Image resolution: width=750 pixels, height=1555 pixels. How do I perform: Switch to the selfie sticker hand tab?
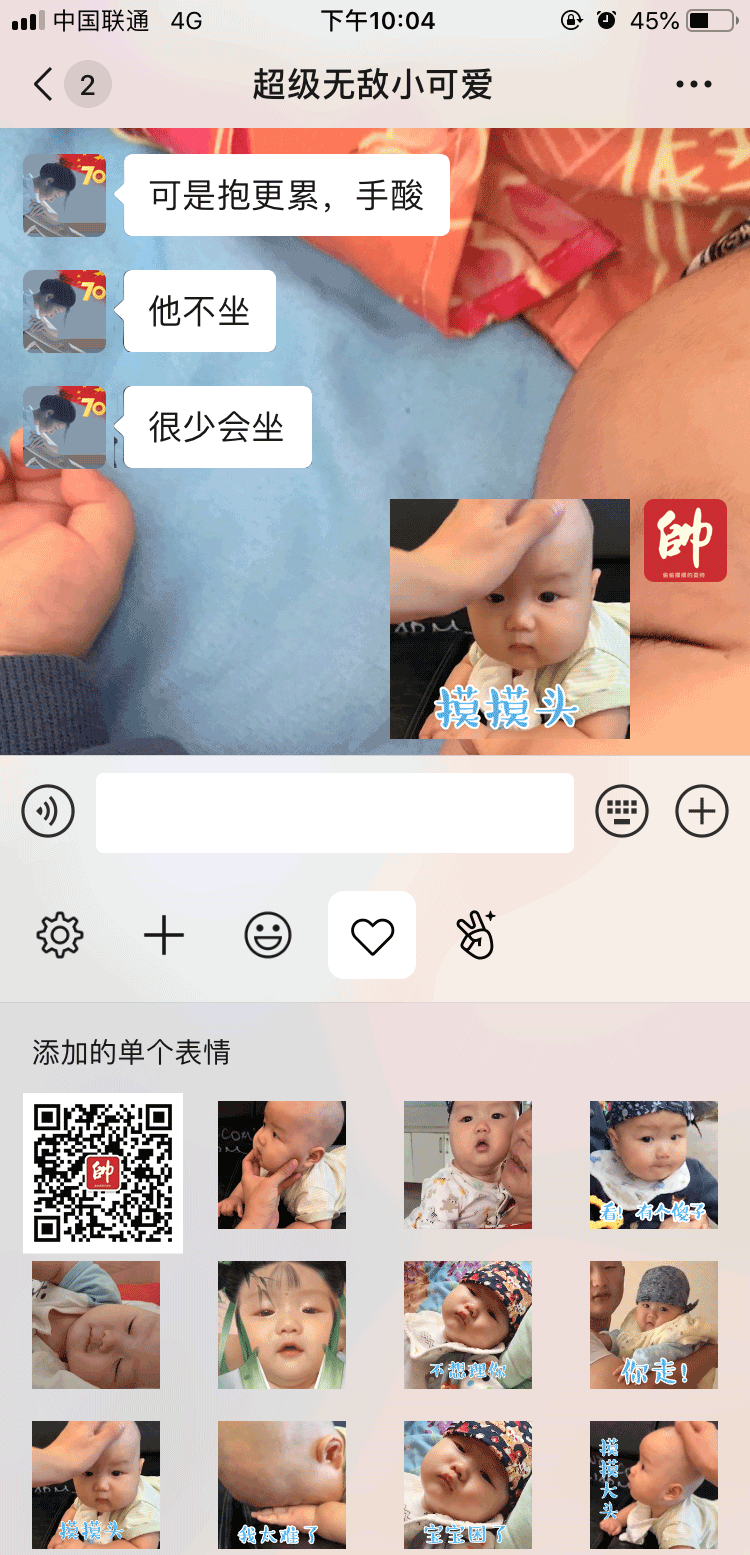tap(476, 936)
